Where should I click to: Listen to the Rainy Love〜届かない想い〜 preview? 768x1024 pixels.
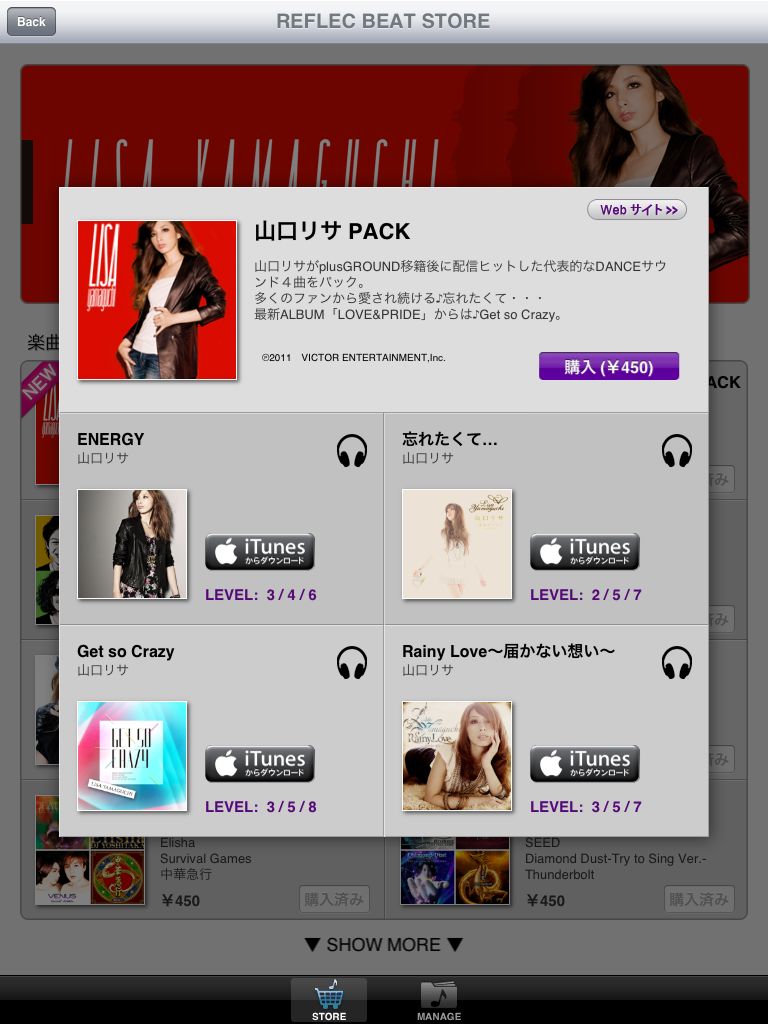(677, 663)
